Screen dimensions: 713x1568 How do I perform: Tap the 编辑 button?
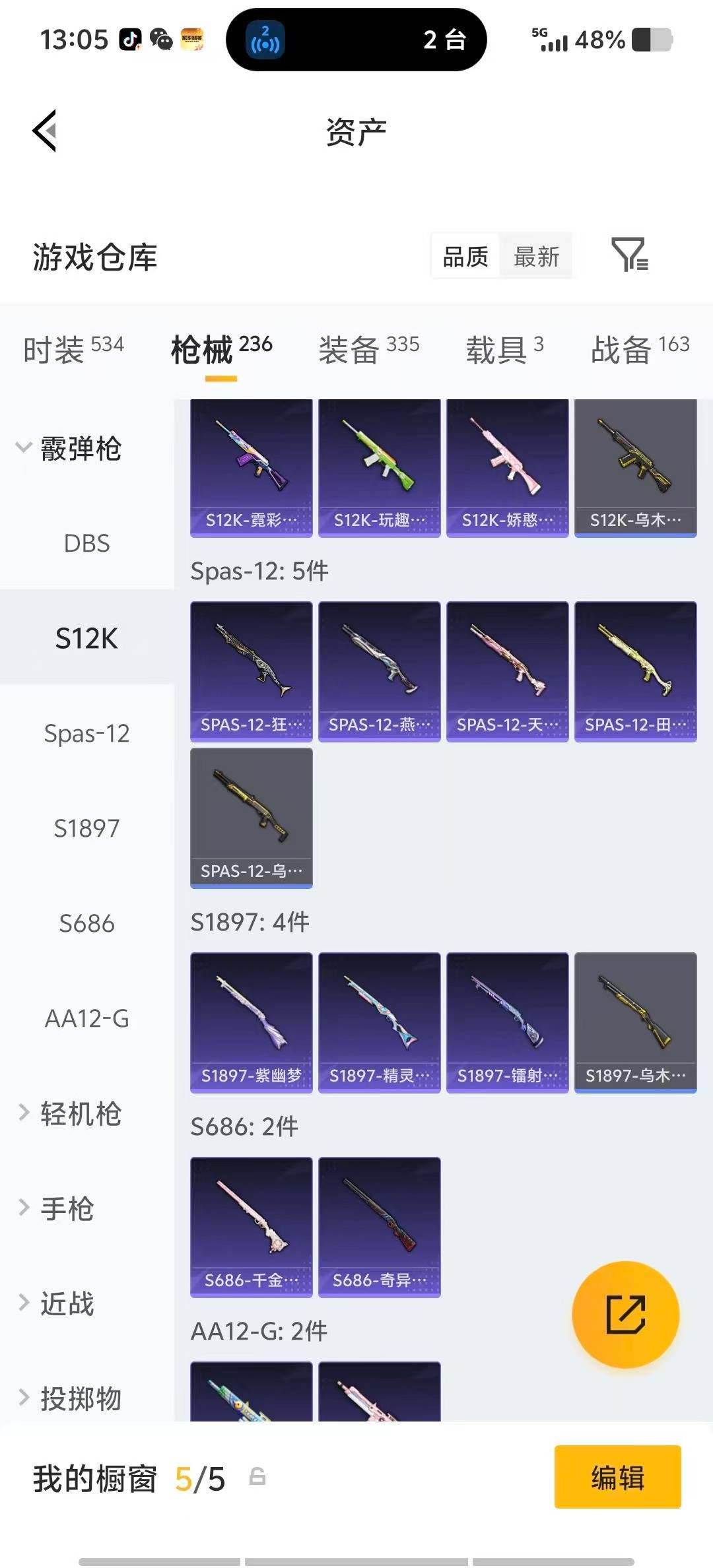(x=617, y=1478)
